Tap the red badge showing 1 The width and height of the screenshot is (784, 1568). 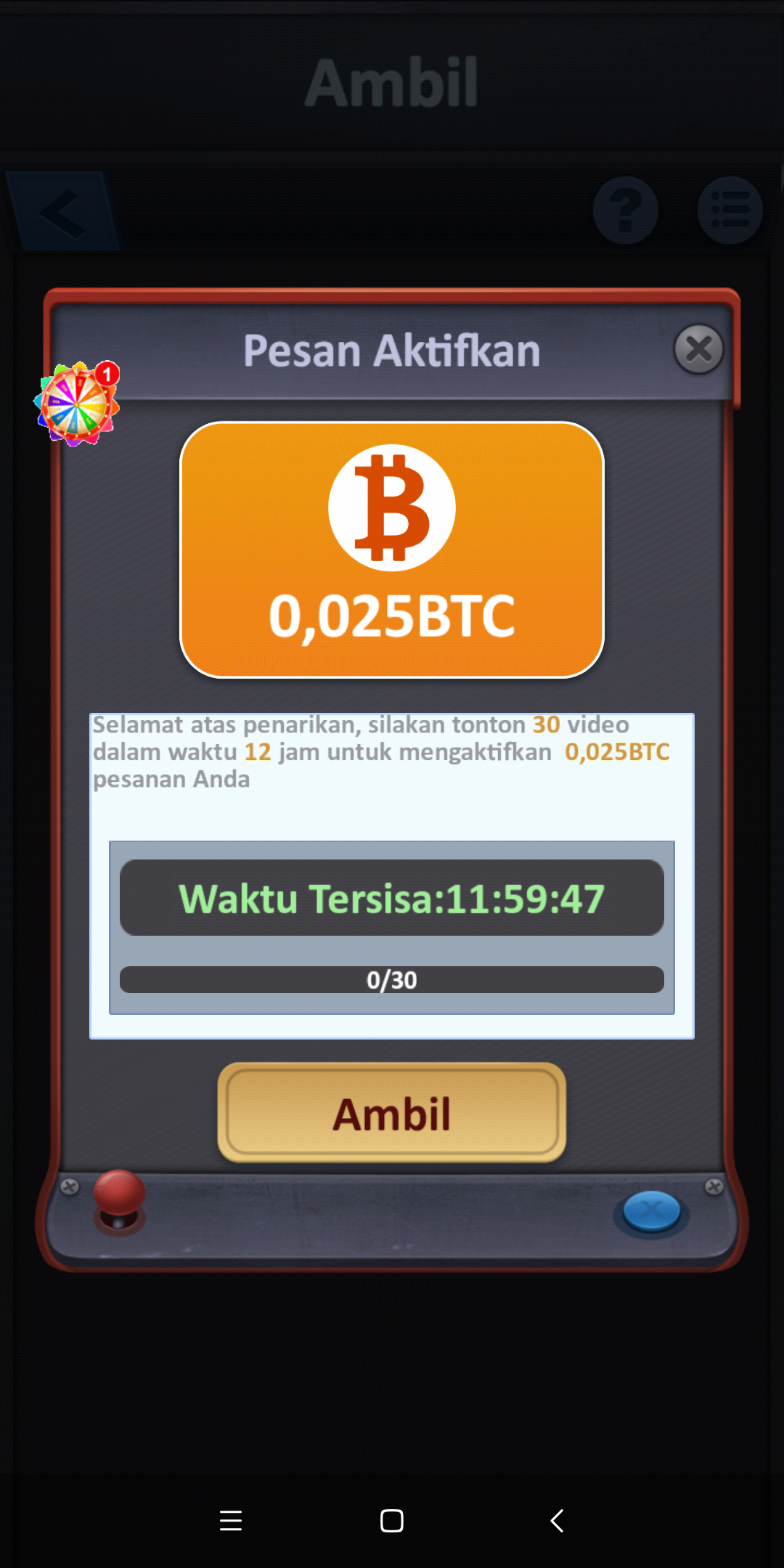click(106, 375)
